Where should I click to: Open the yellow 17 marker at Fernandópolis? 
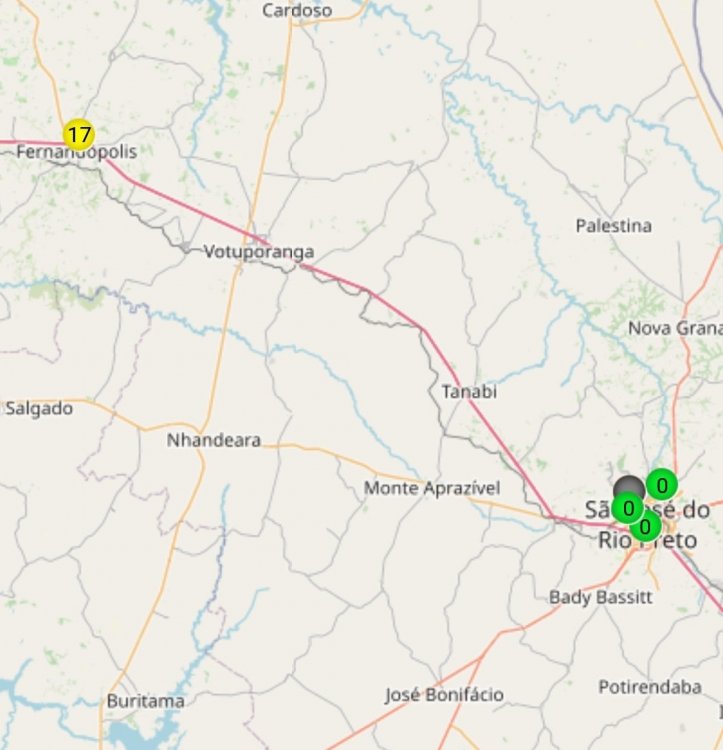point(78,134)
